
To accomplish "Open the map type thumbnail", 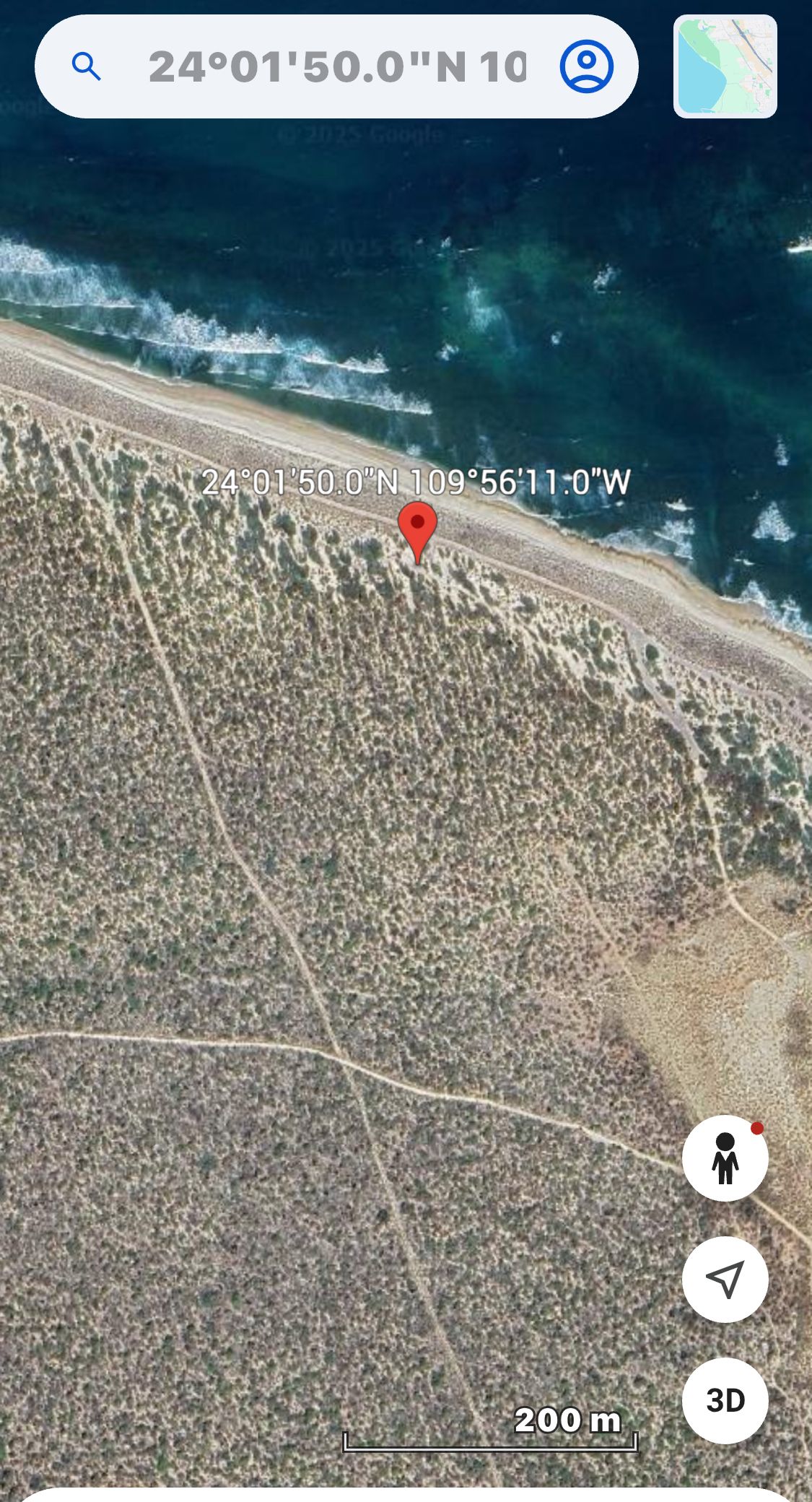I will coord(725,66).
